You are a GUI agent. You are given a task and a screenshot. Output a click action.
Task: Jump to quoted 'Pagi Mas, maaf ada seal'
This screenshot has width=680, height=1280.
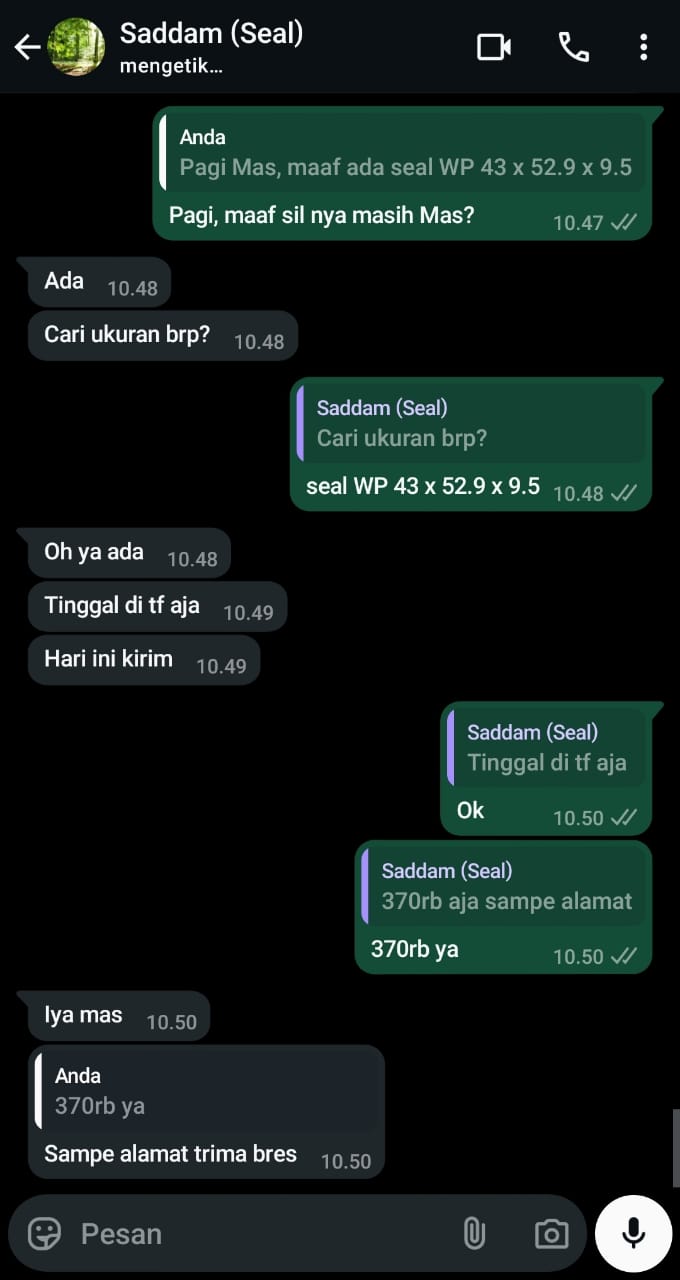[402, 153]
